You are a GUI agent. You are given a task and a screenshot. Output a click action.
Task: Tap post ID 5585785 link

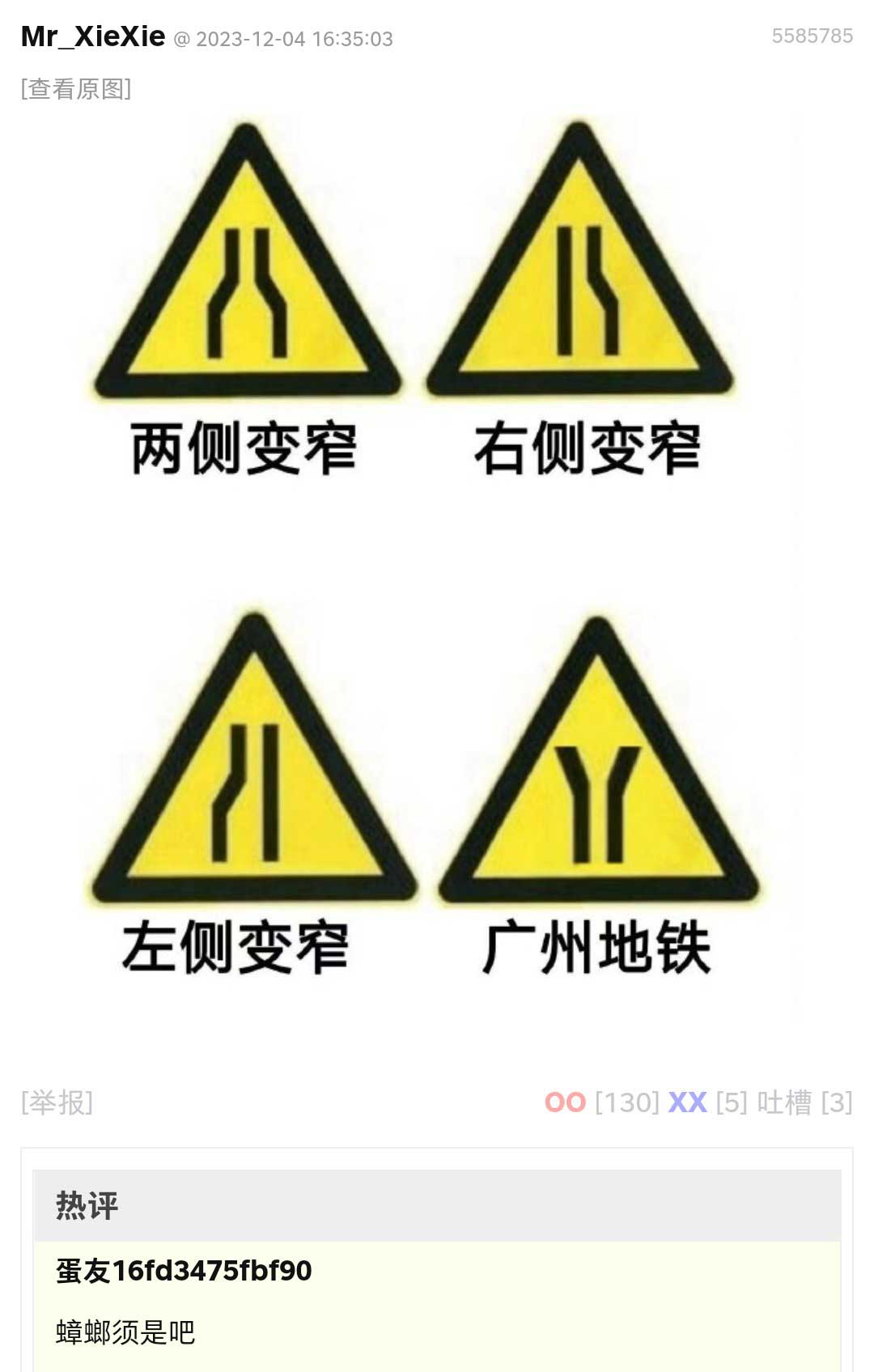[812, 36]
